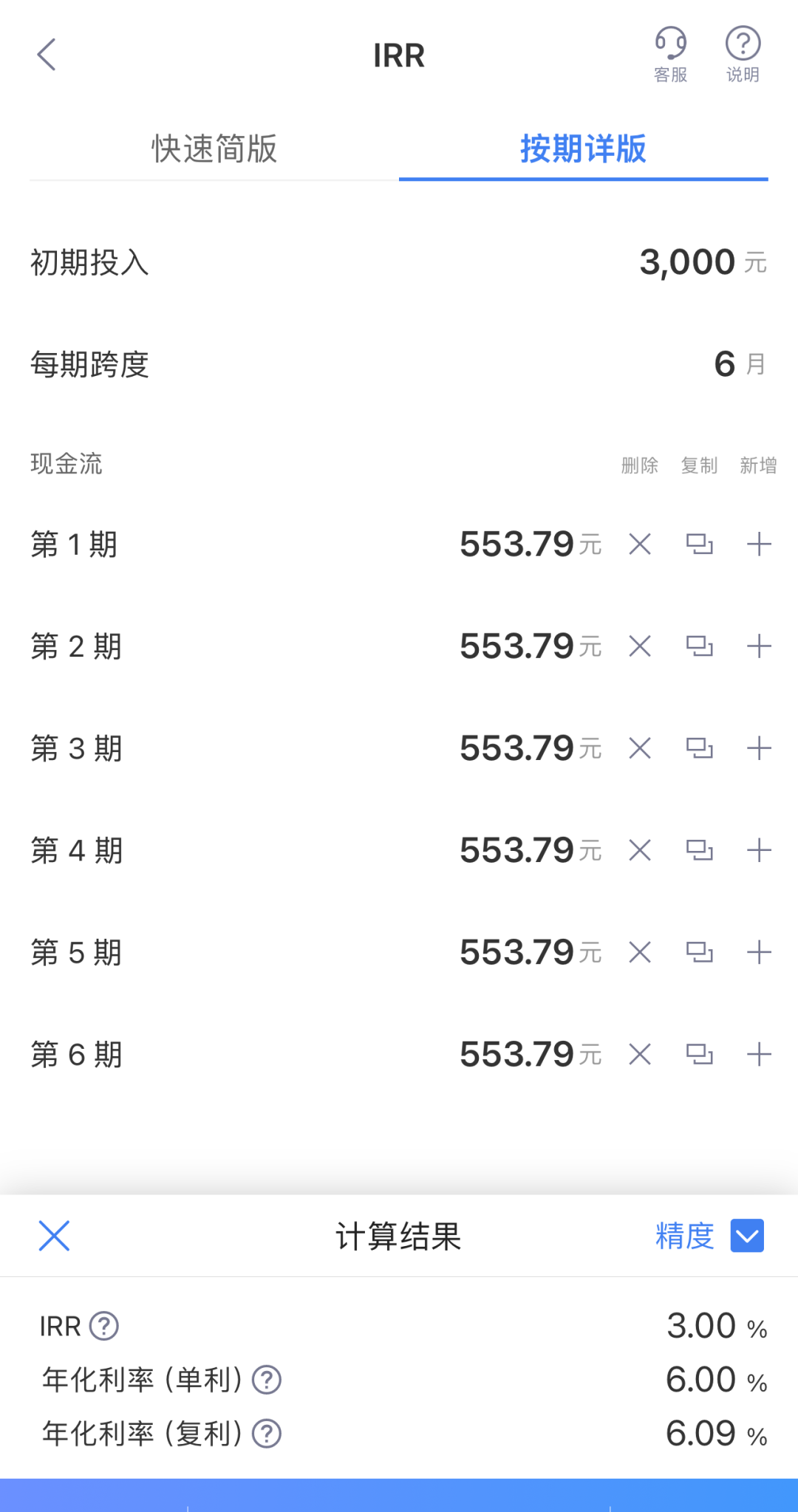Open 客服 customer service
Image resolution: width=798 pixels, height=1512 pixels.
click(x=670, y=55)
